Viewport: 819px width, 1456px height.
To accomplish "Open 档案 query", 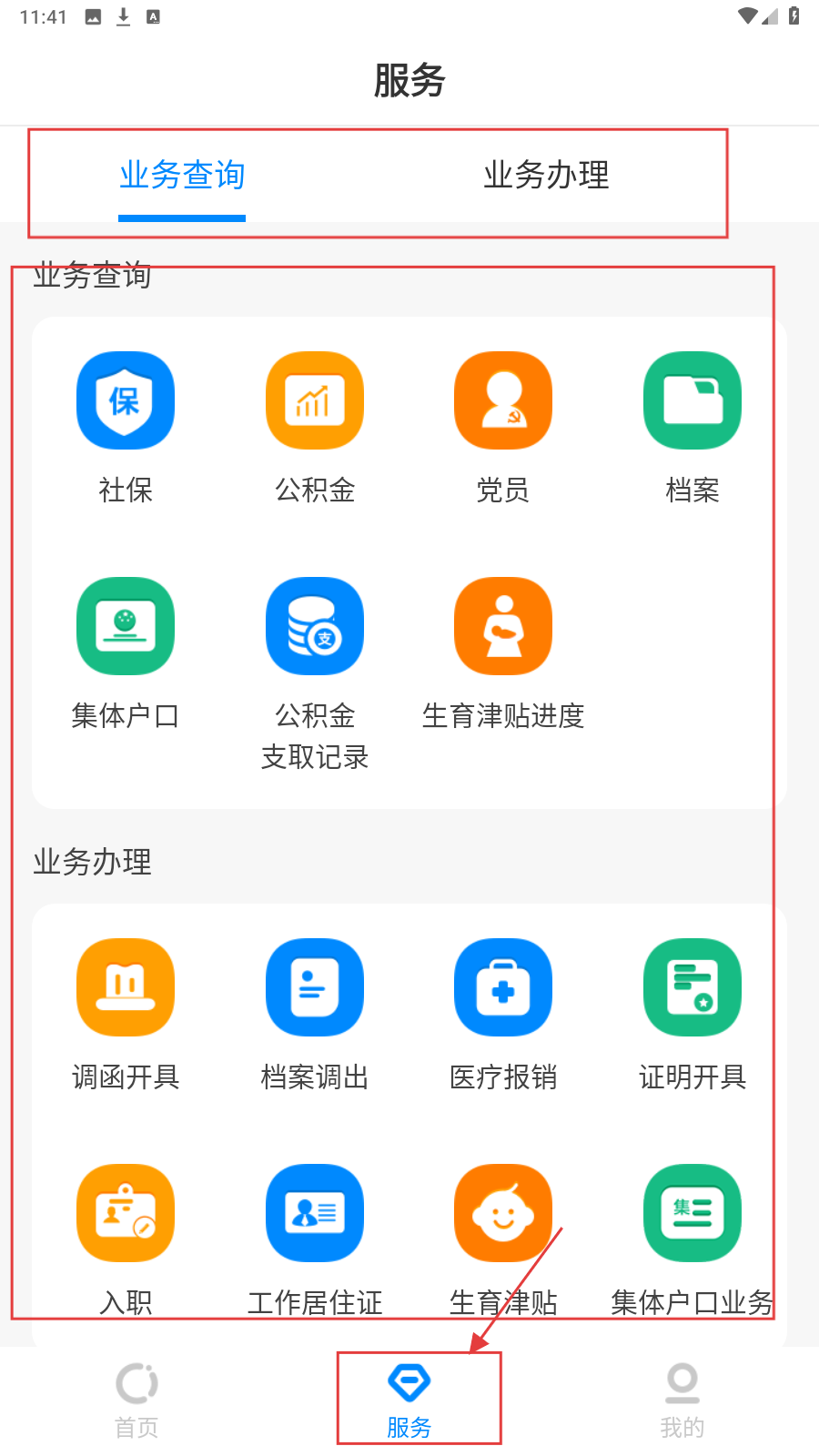I will coord(693,401).
